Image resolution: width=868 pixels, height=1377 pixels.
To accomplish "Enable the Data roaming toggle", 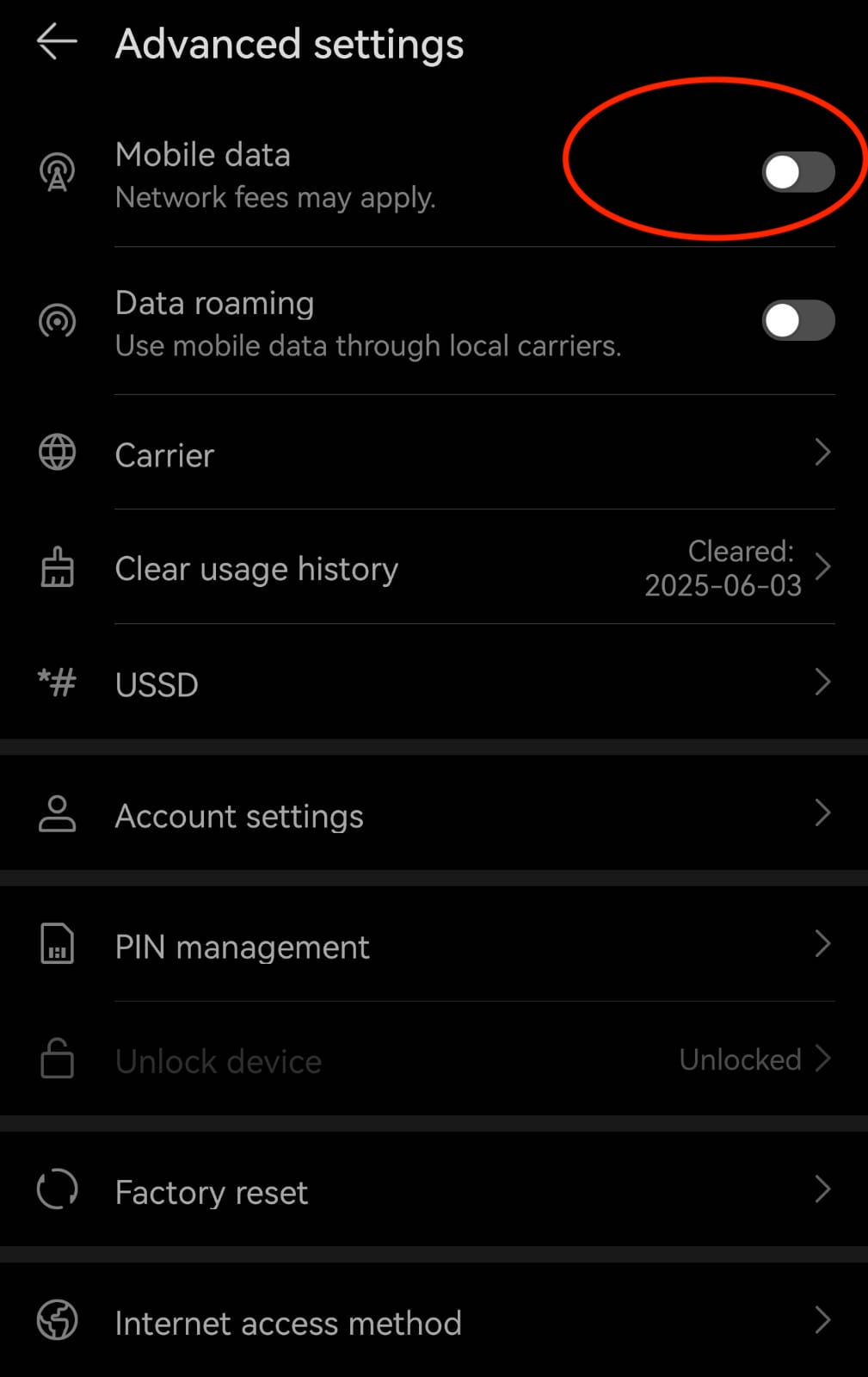I will tap(797, 321).
